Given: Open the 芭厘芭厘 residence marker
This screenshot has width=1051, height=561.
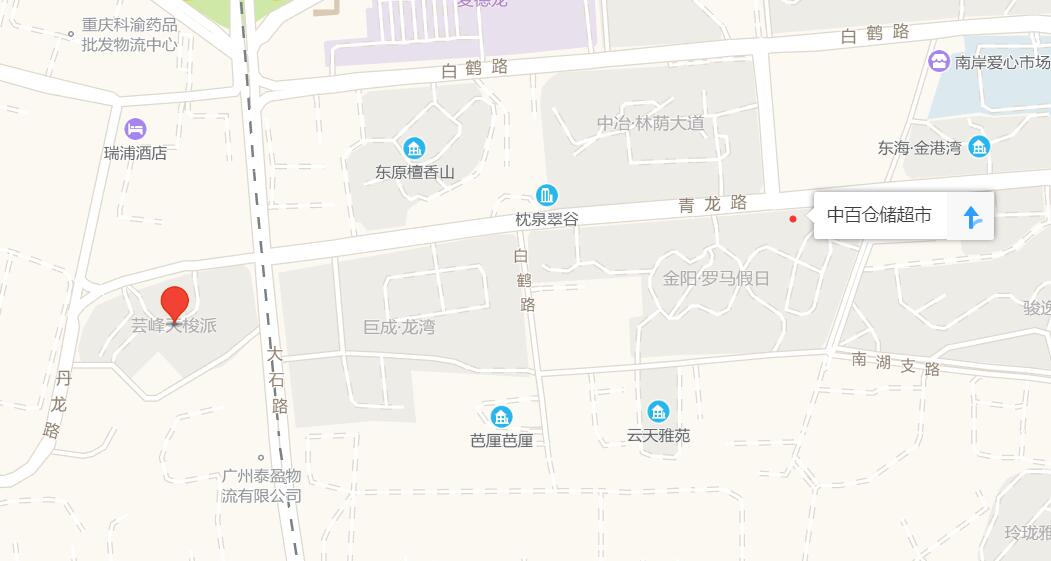Looking at the screenshot, I should [x=501, y=416].
